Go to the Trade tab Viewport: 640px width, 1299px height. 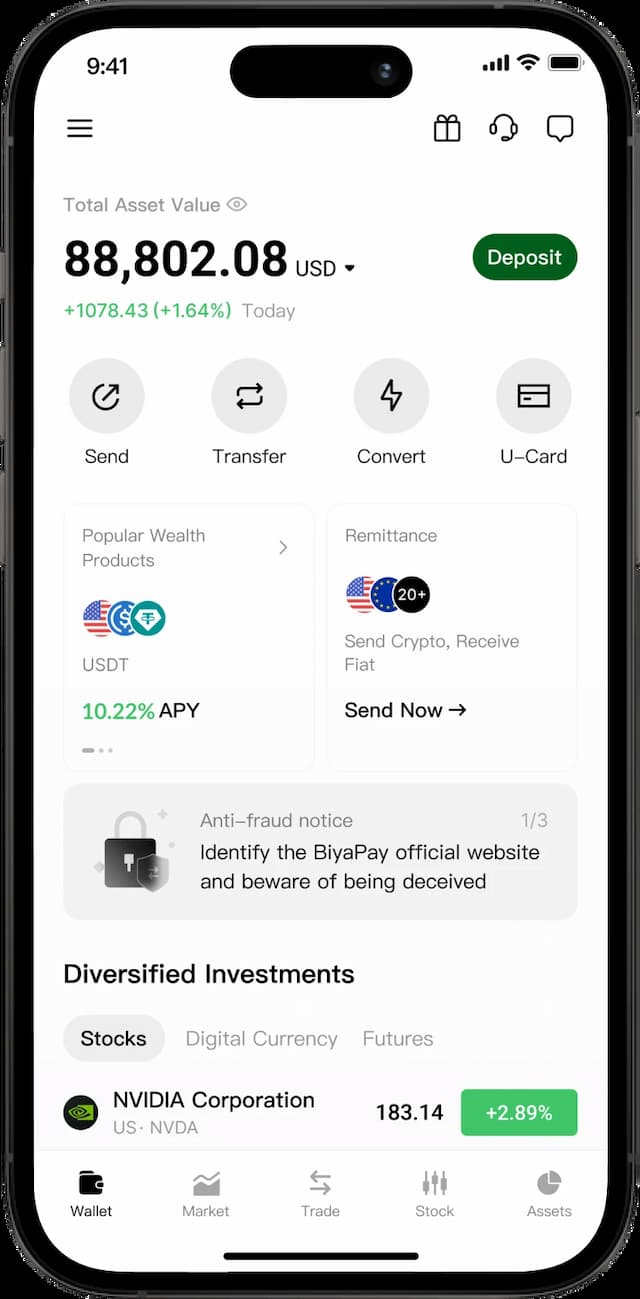320,1194
